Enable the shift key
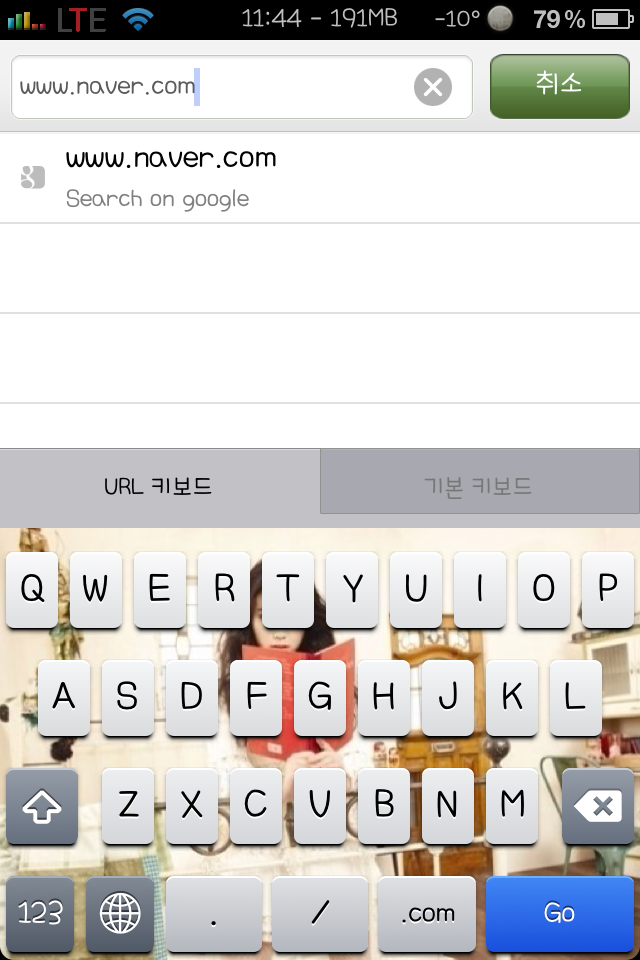The width and height of the screenshot is (640, 960). click(41, 806)
